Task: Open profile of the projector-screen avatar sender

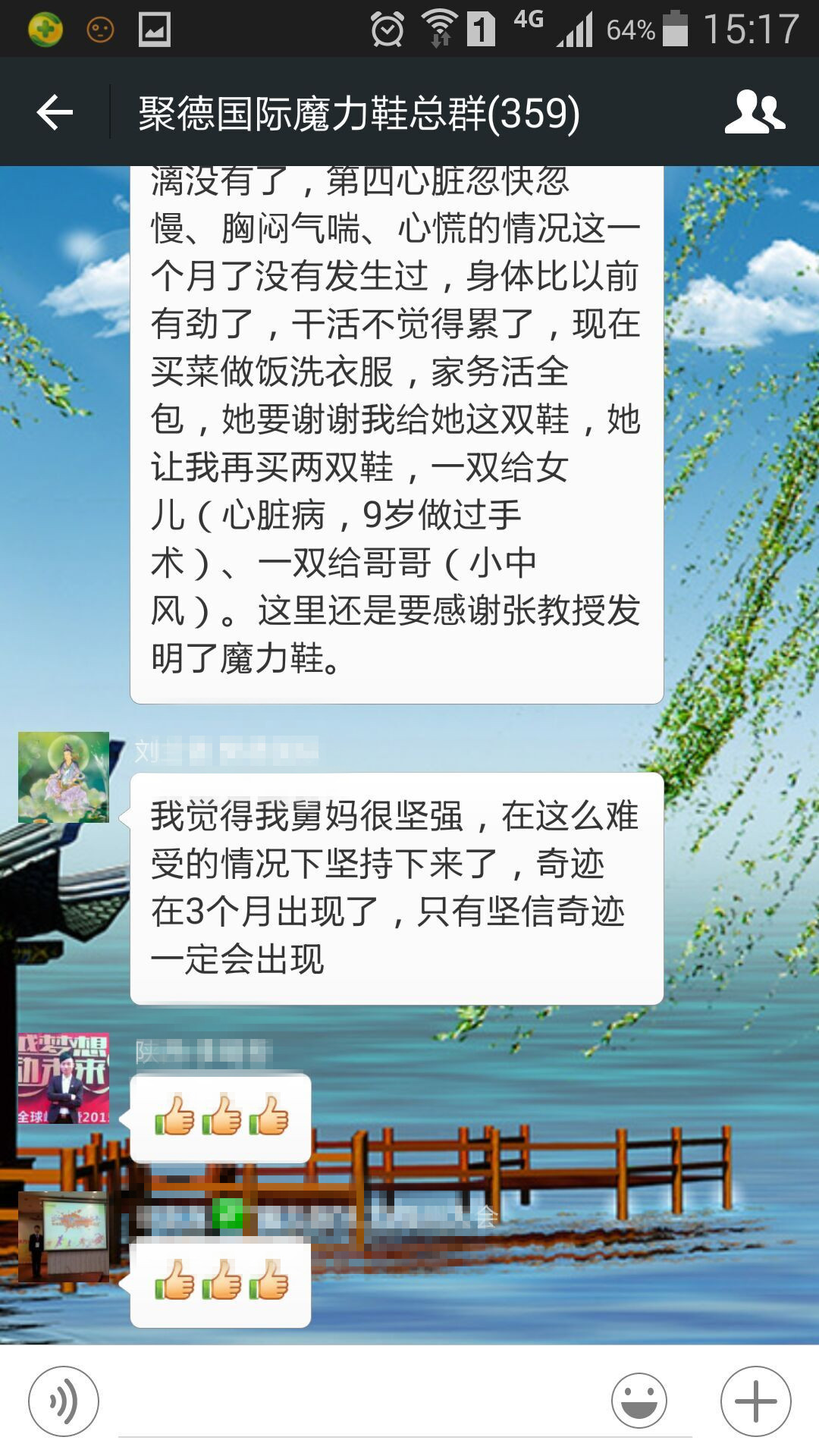Action: pos(64,1236)
